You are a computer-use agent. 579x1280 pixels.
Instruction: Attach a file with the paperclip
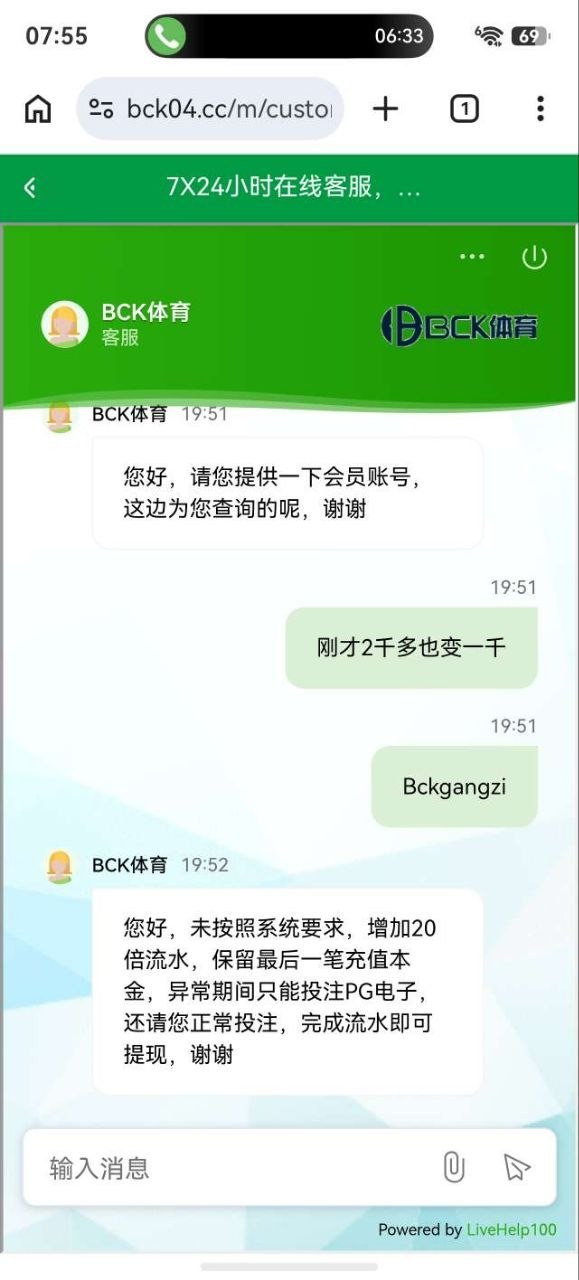(x=454, y=1167)
